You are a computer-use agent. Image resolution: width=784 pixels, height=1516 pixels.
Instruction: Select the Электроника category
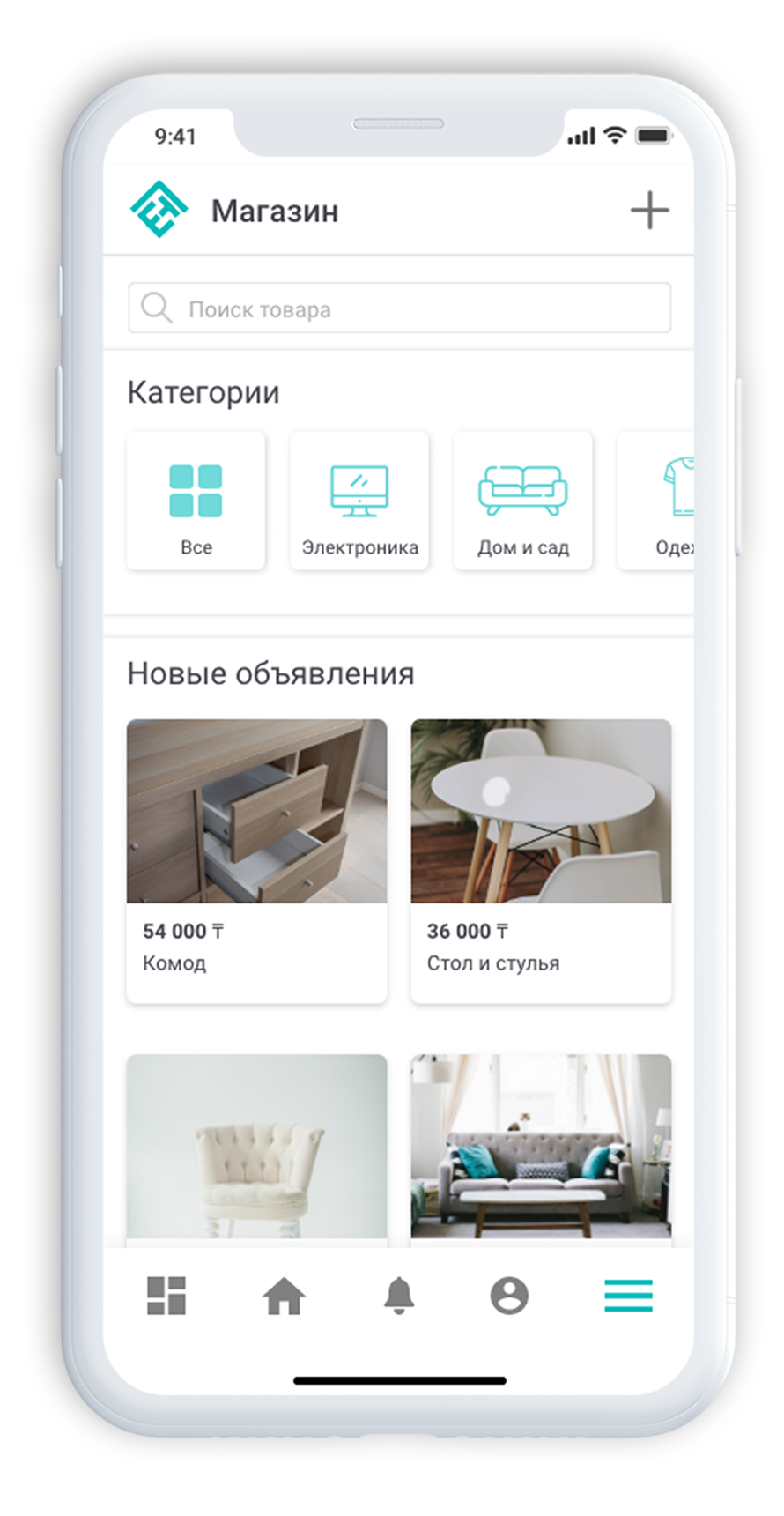[359, 501]
